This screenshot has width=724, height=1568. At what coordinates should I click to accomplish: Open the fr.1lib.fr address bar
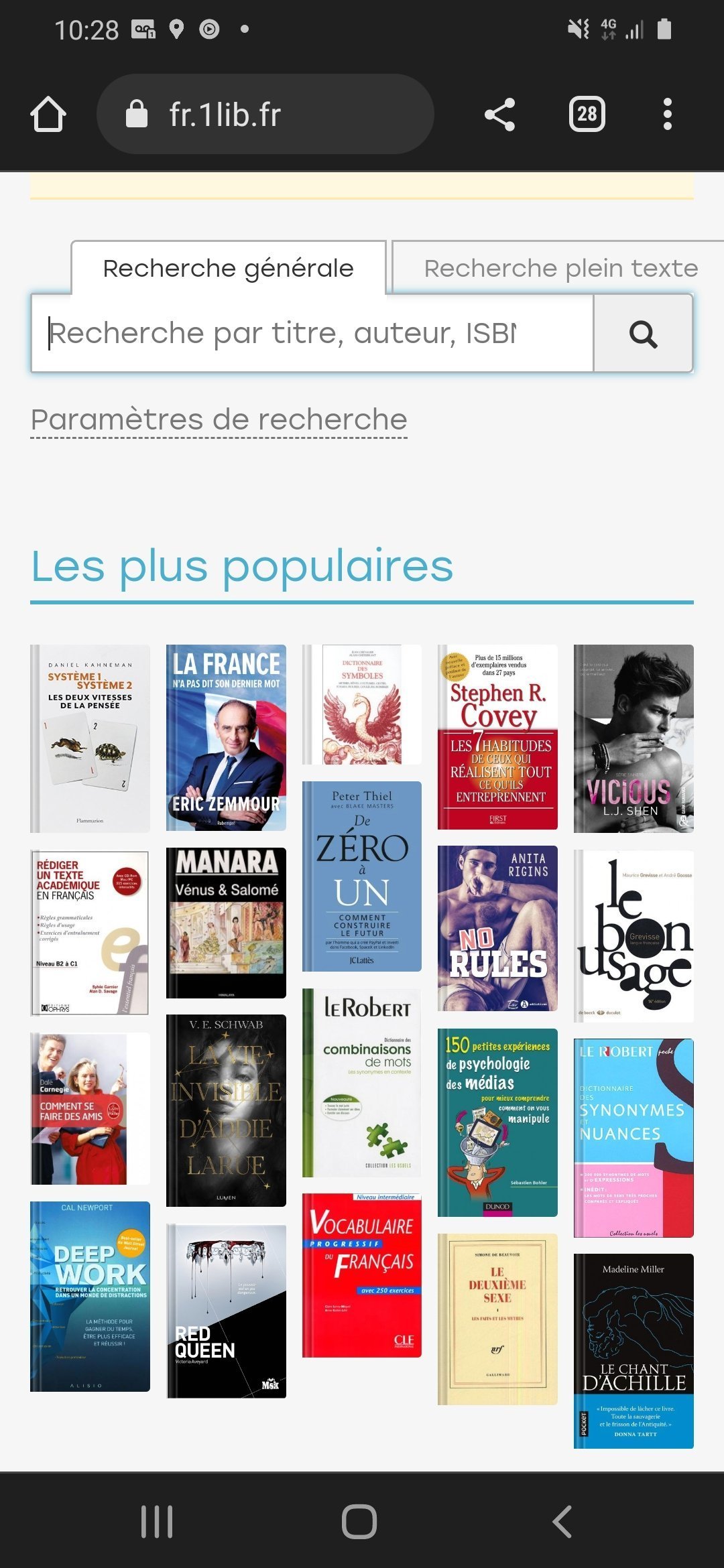click(265, 115)
